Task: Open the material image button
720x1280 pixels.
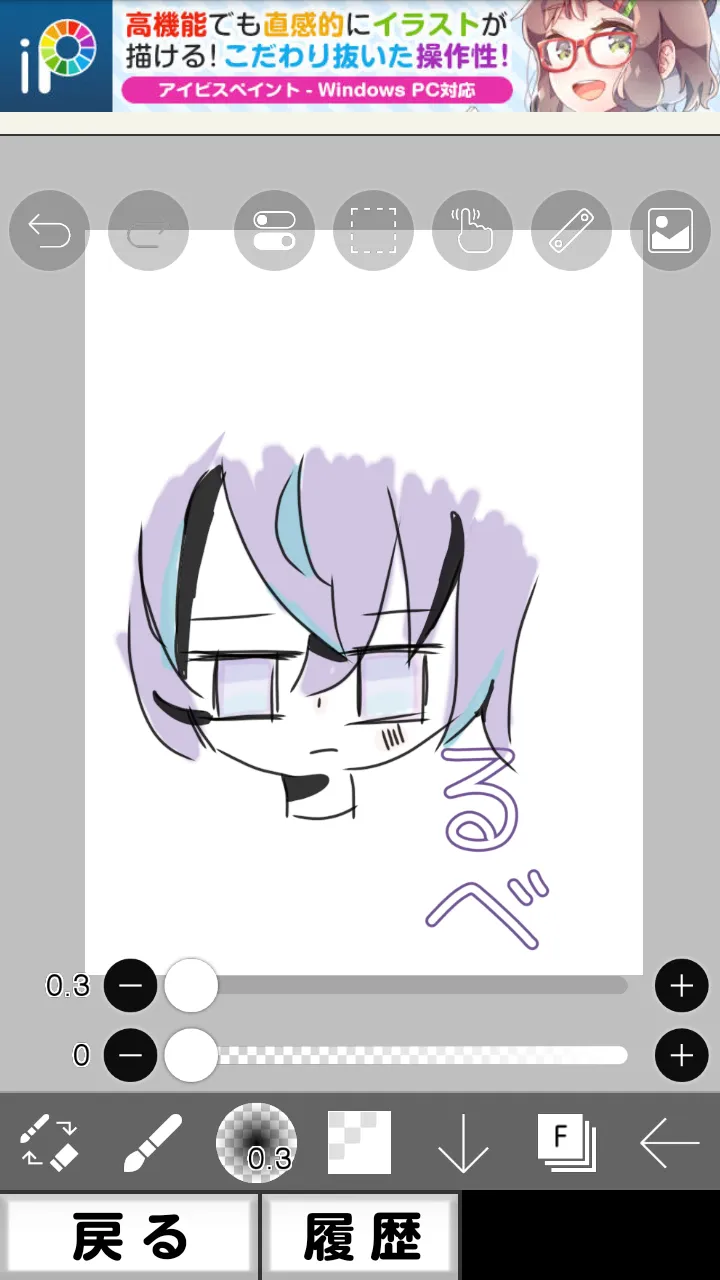Action: tap(670, 231)
